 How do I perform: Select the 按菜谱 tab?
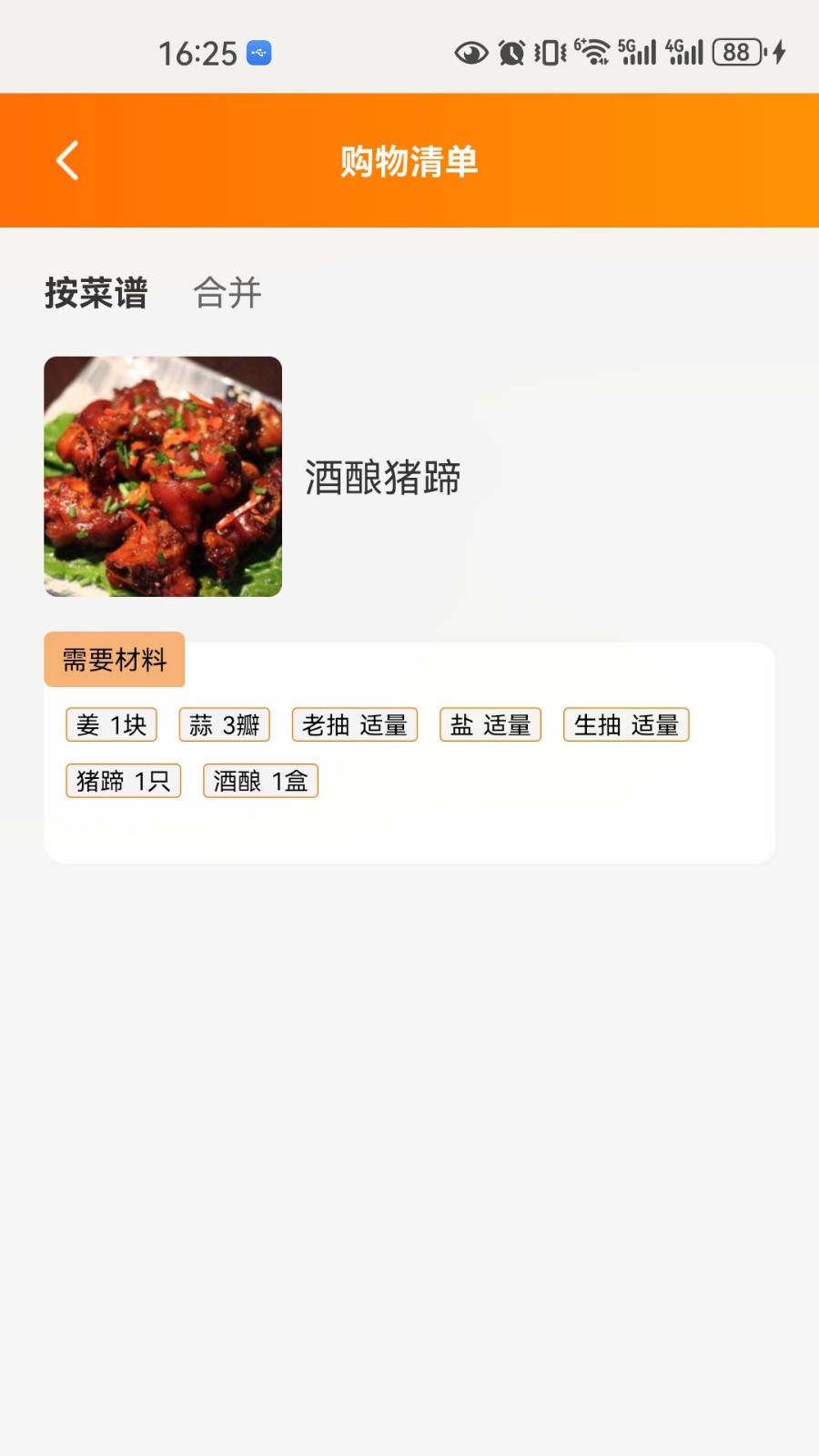[x=96, y=293]
